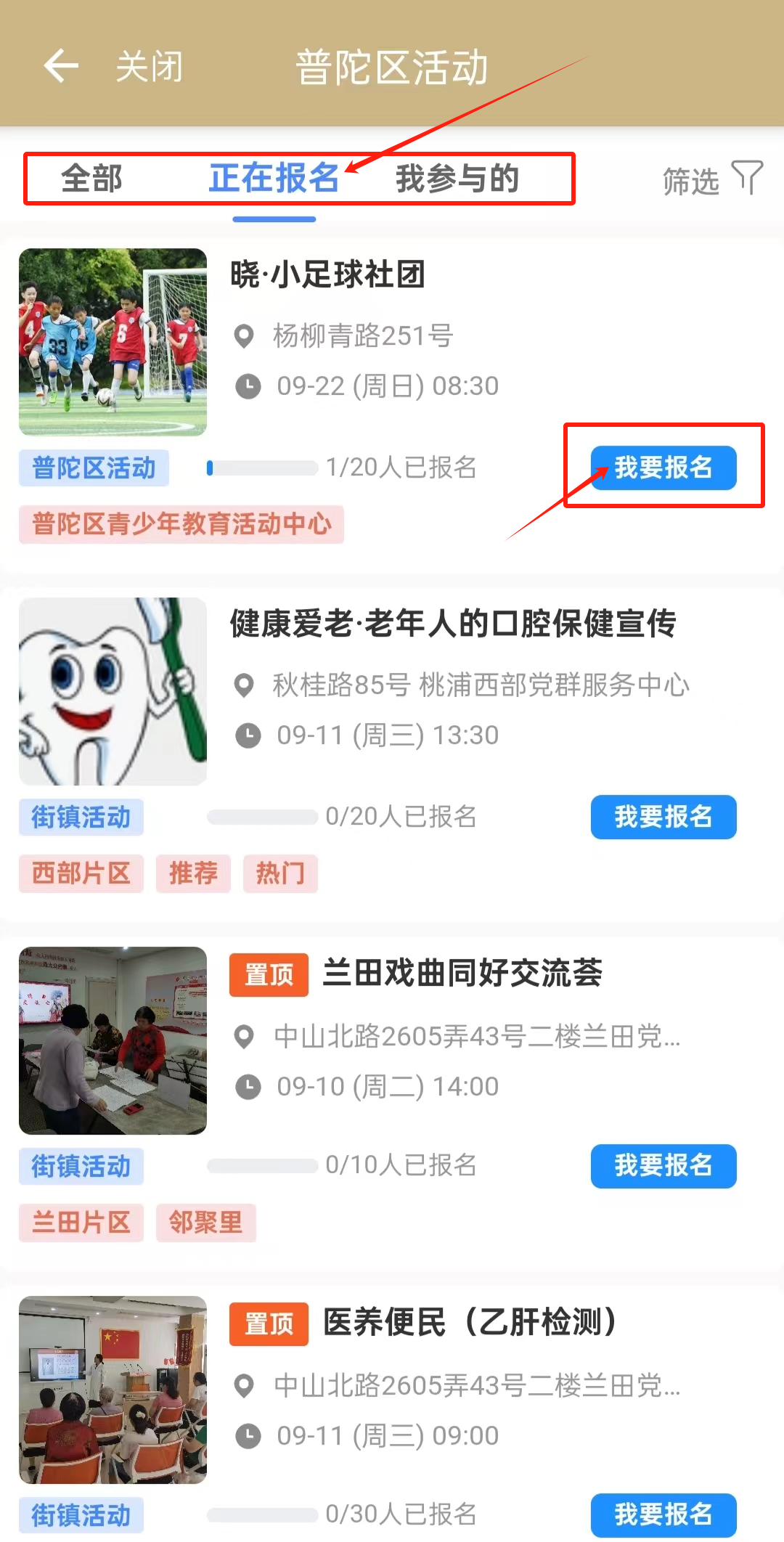Open the 我参与的 tab

[x=457, y=179]
